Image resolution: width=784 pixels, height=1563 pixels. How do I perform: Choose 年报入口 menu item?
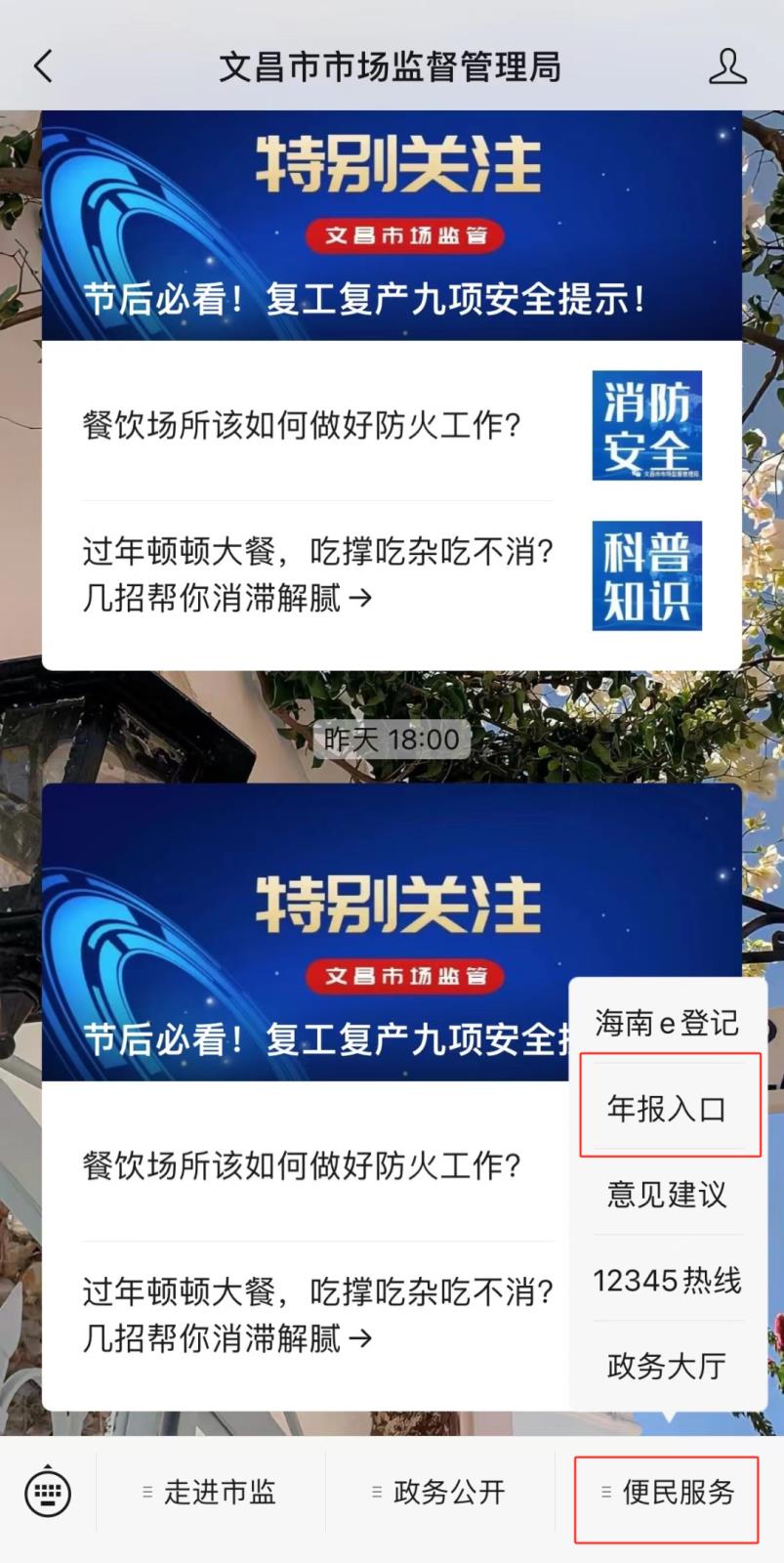(x=667, y=1109)
